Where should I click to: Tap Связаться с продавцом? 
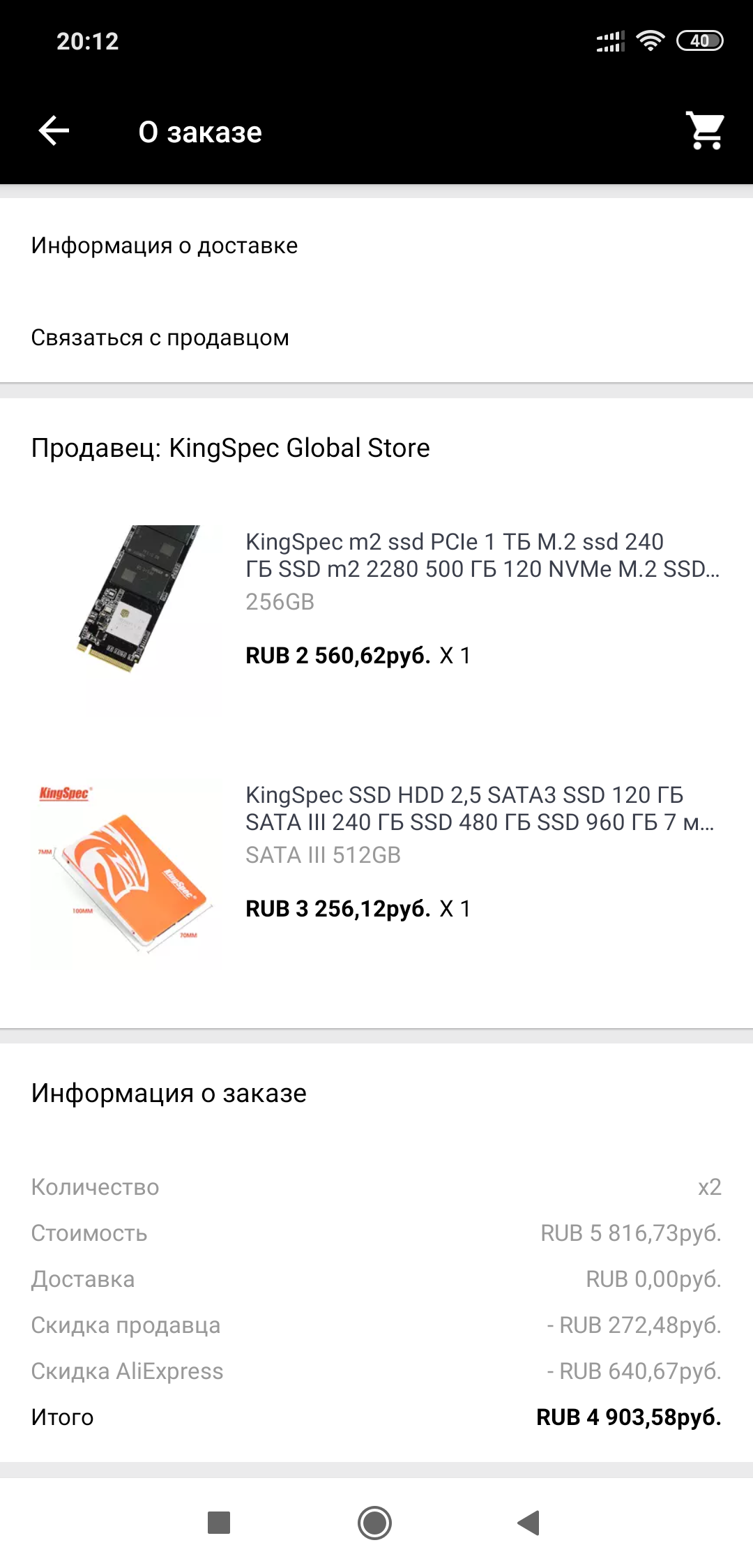coord(160,338)
